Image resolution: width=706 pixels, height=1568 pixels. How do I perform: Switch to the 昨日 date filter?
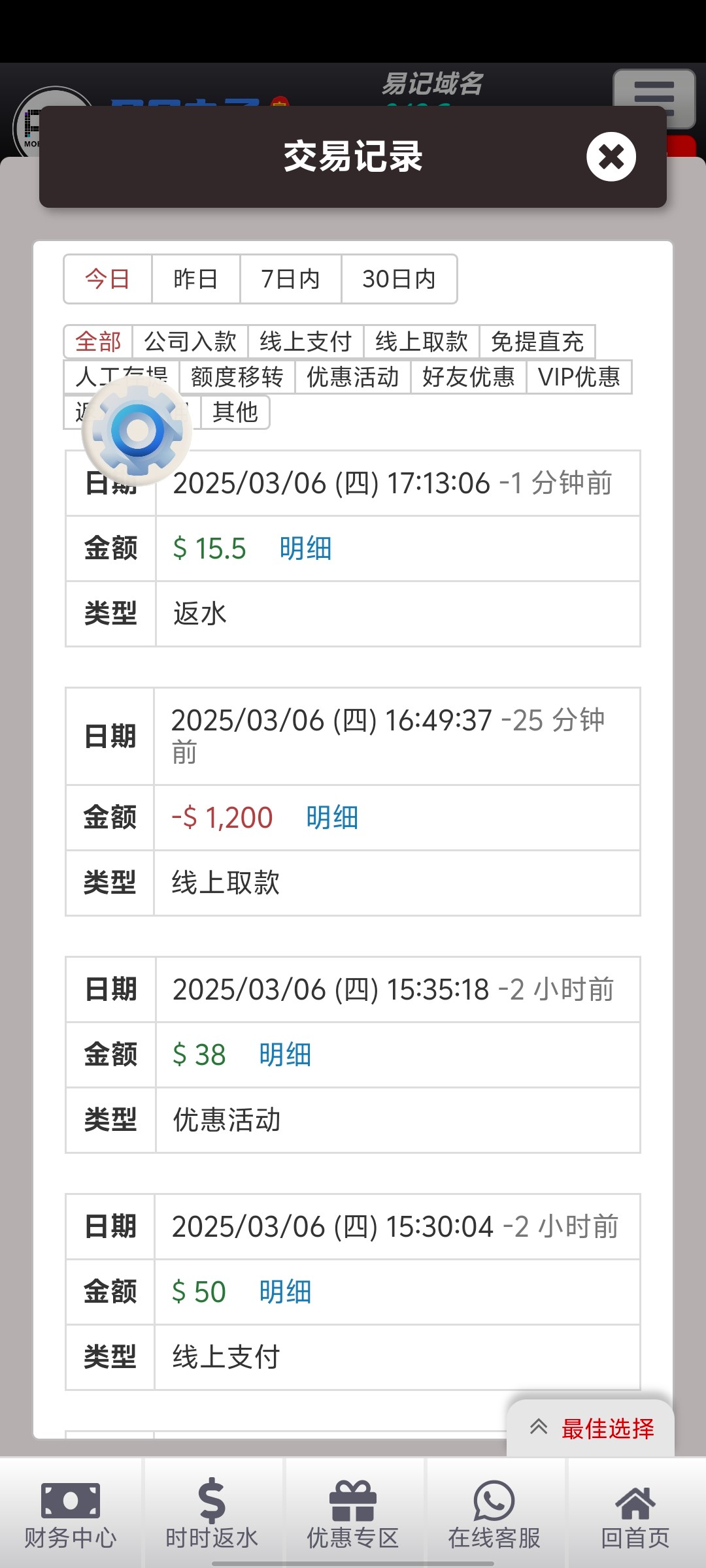pyautogui.click(x=195, y=279)
